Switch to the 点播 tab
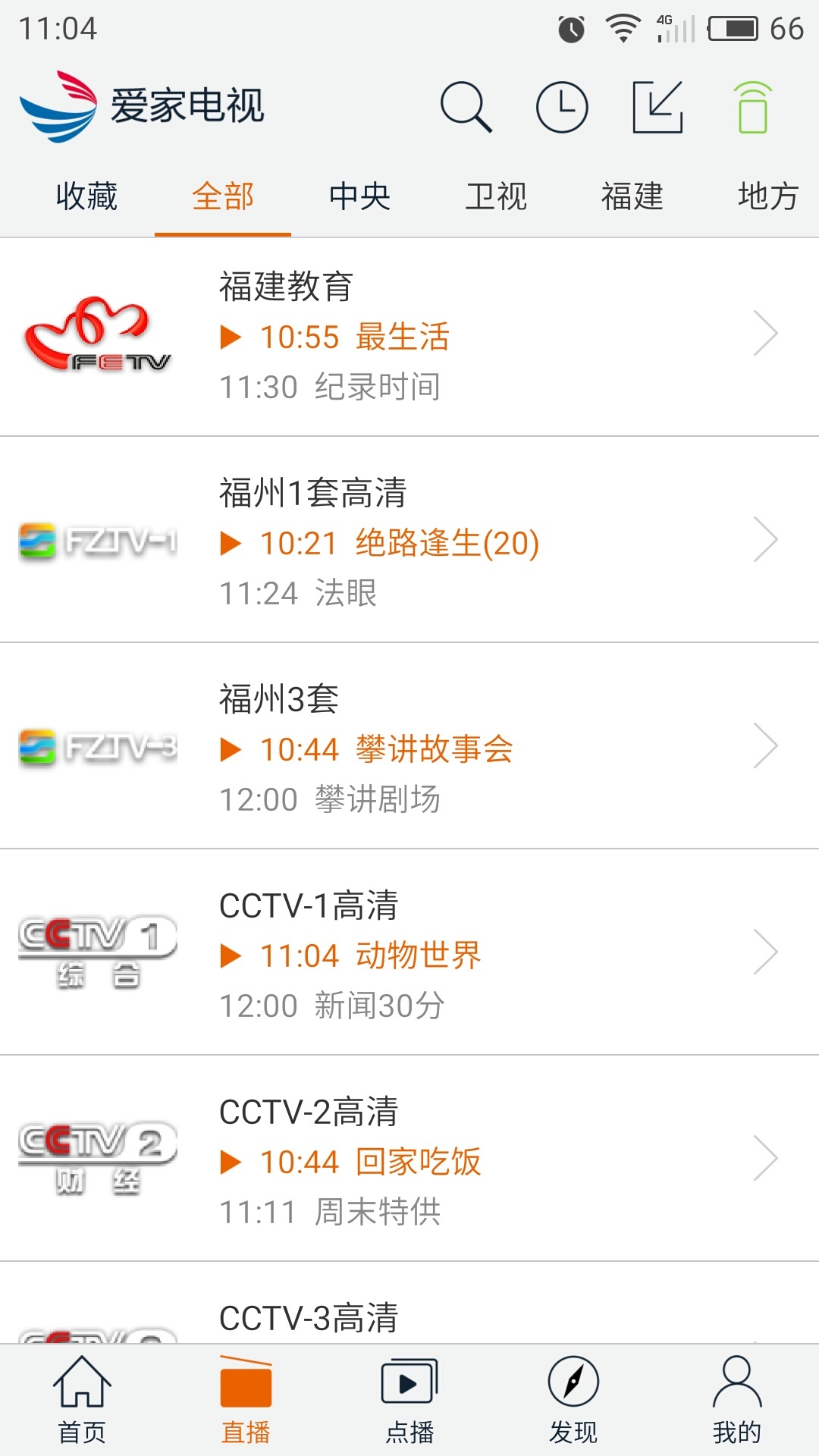 [409, 1400]
